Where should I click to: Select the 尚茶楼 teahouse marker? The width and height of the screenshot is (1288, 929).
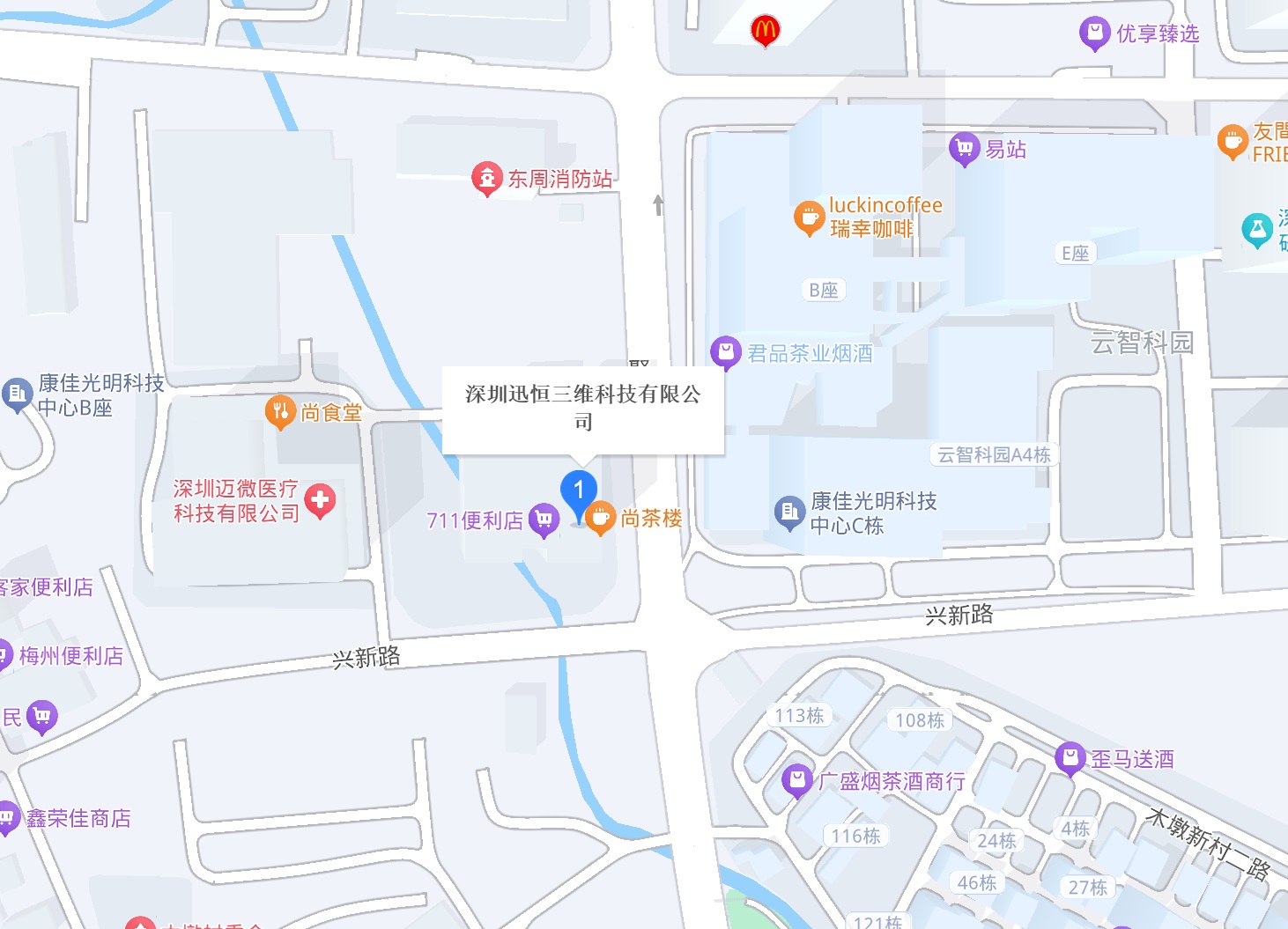600,518
